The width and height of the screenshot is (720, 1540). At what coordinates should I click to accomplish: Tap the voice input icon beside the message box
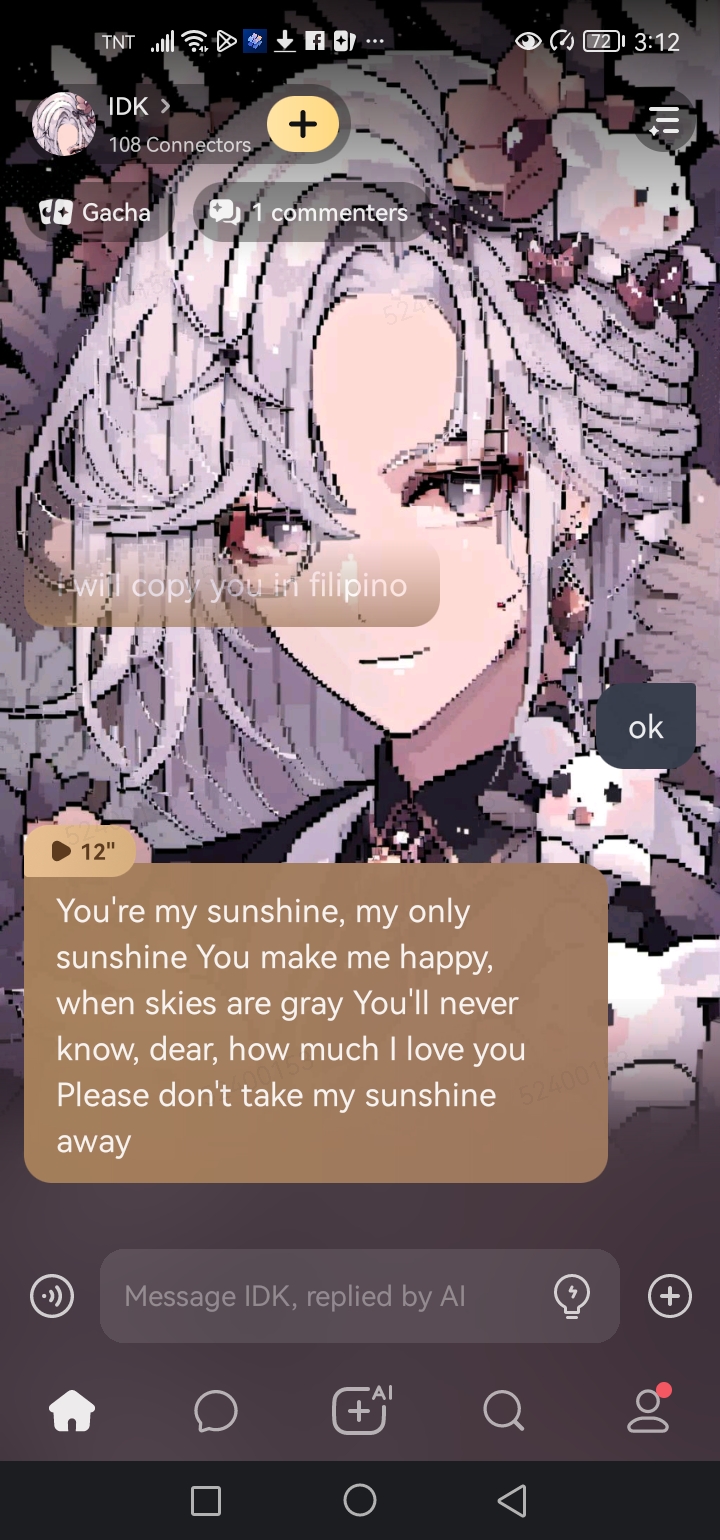pyautogui.click(x=52, y=1297)
